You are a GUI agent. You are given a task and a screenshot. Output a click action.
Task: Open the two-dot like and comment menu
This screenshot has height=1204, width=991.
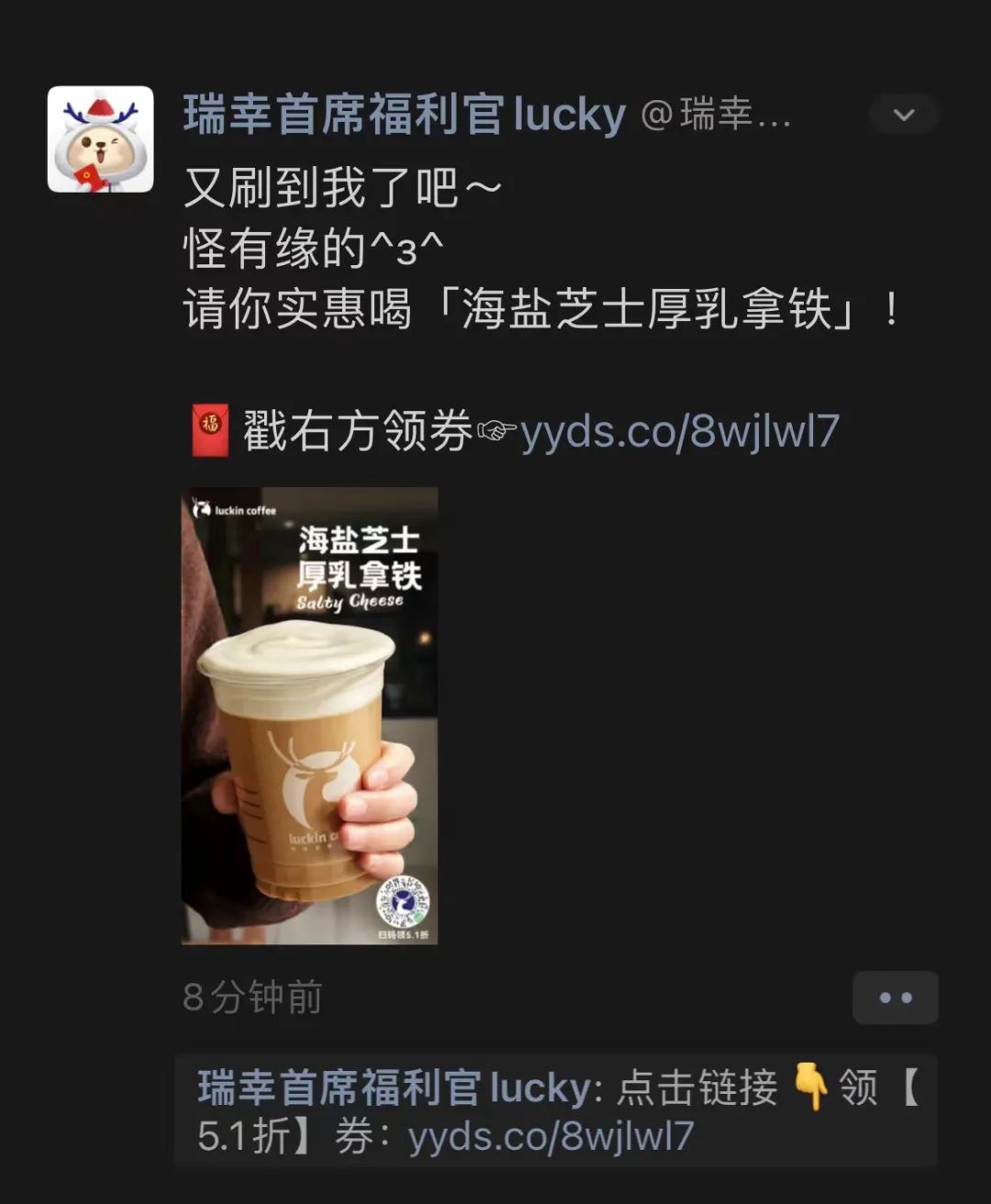pyautogui.click(x=895, y=998)
